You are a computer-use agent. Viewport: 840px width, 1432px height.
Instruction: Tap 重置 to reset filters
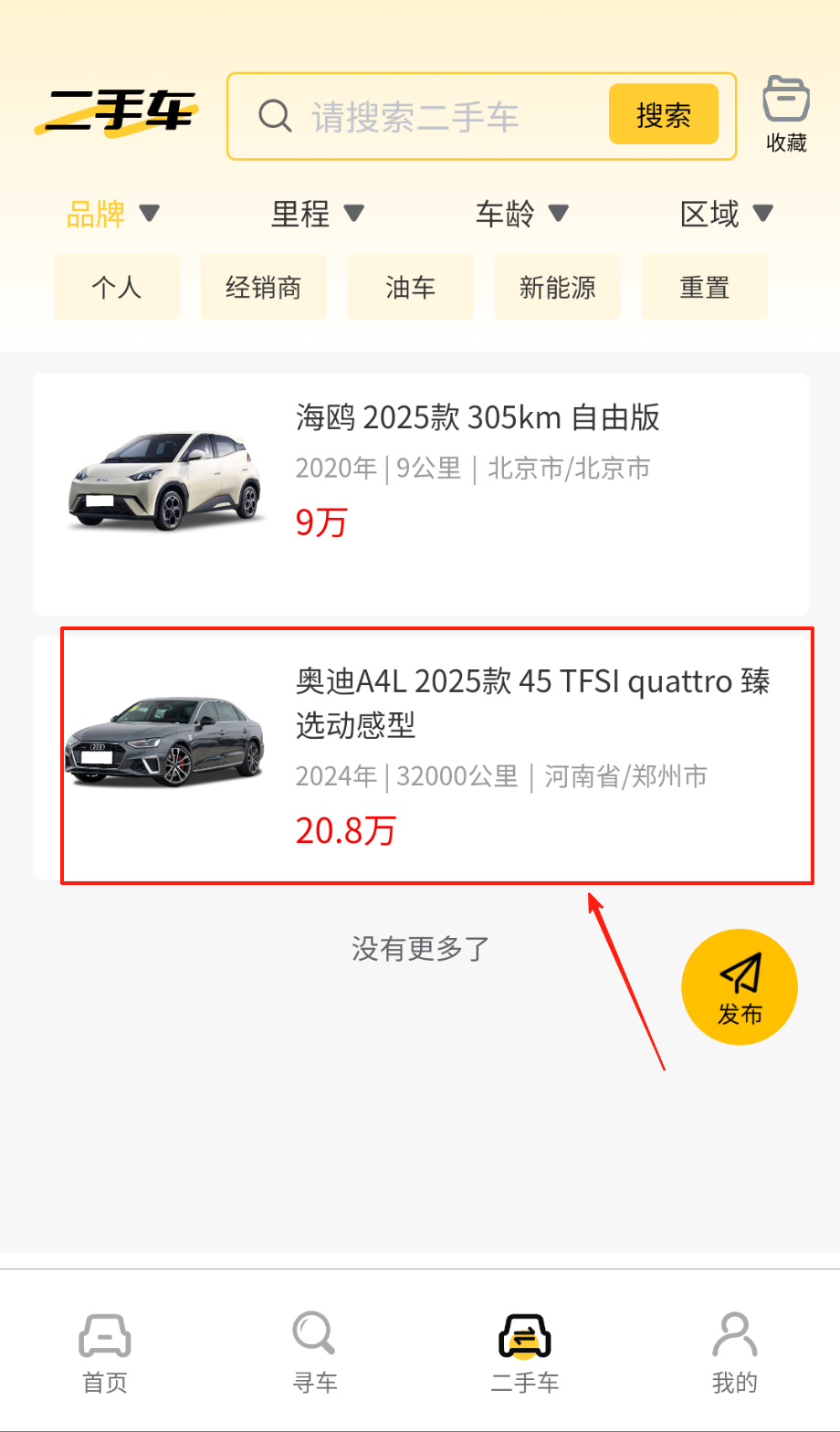pos(705,288)
